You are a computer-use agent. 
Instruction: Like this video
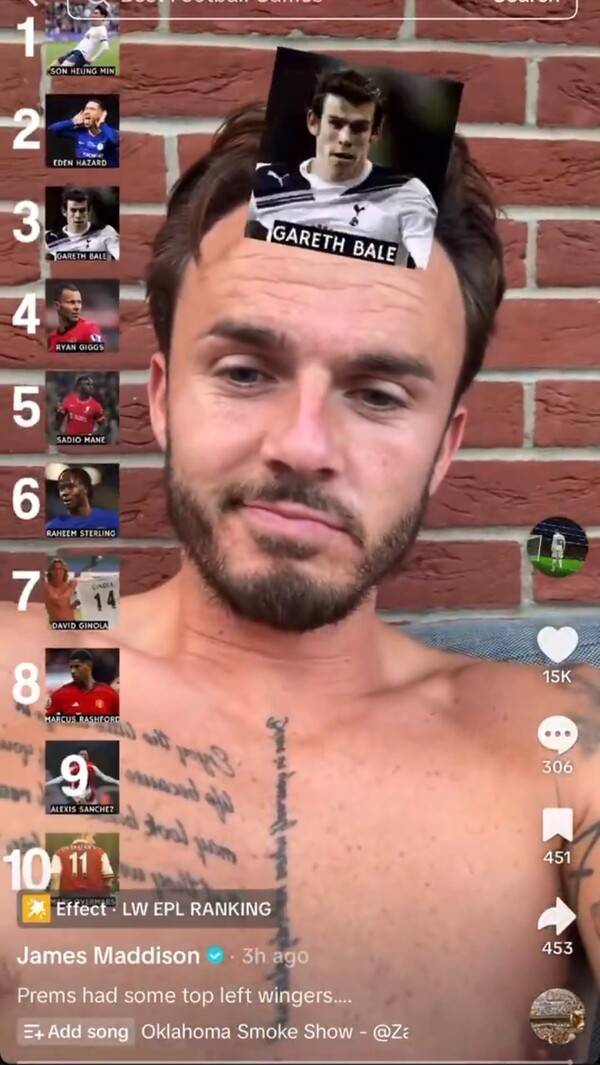tap(557, 645)
